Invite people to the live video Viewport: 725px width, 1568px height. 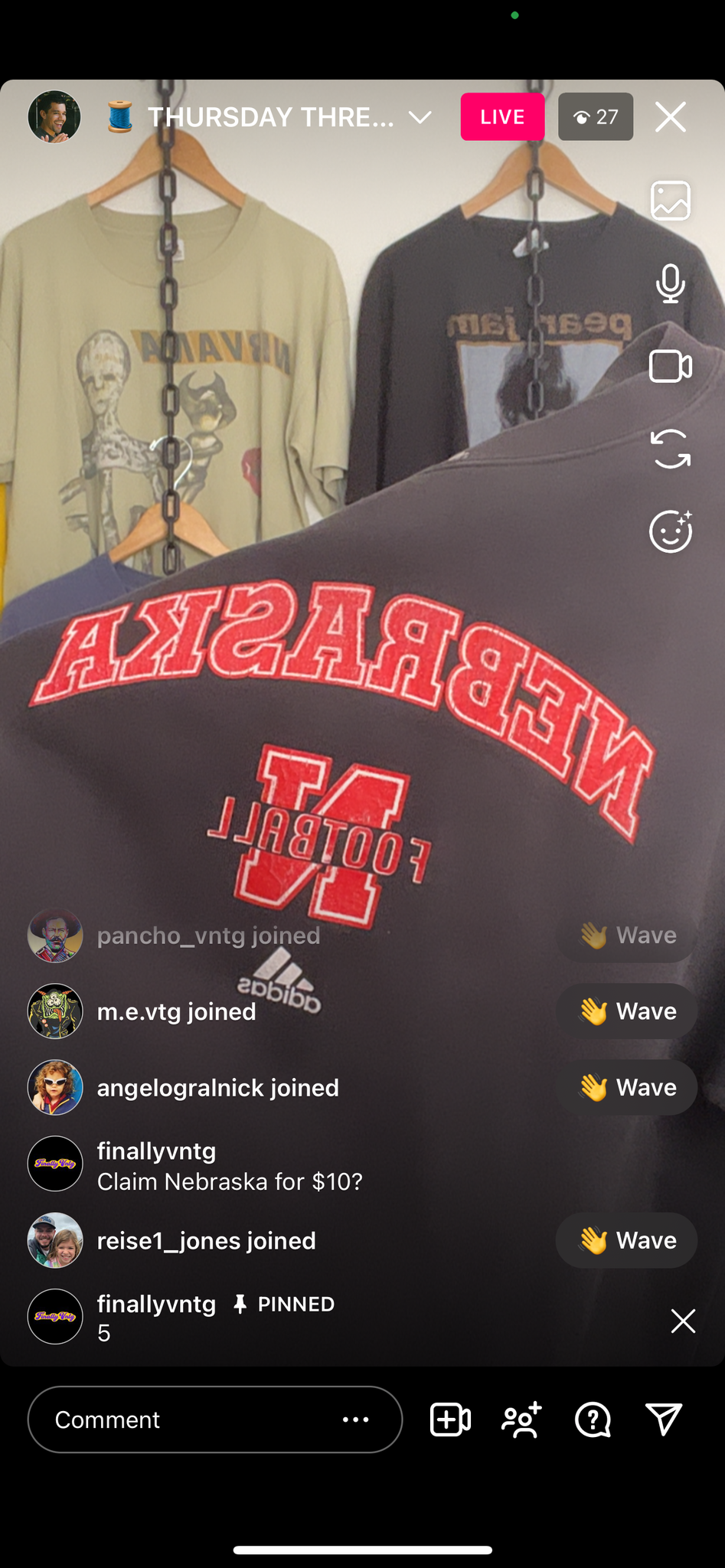[x=522, y=1419]
